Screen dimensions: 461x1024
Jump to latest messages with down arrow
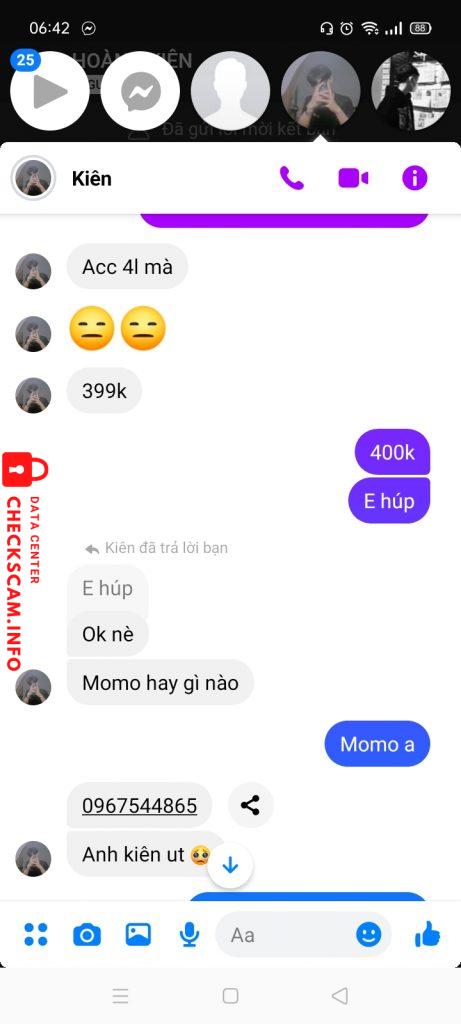230,865
